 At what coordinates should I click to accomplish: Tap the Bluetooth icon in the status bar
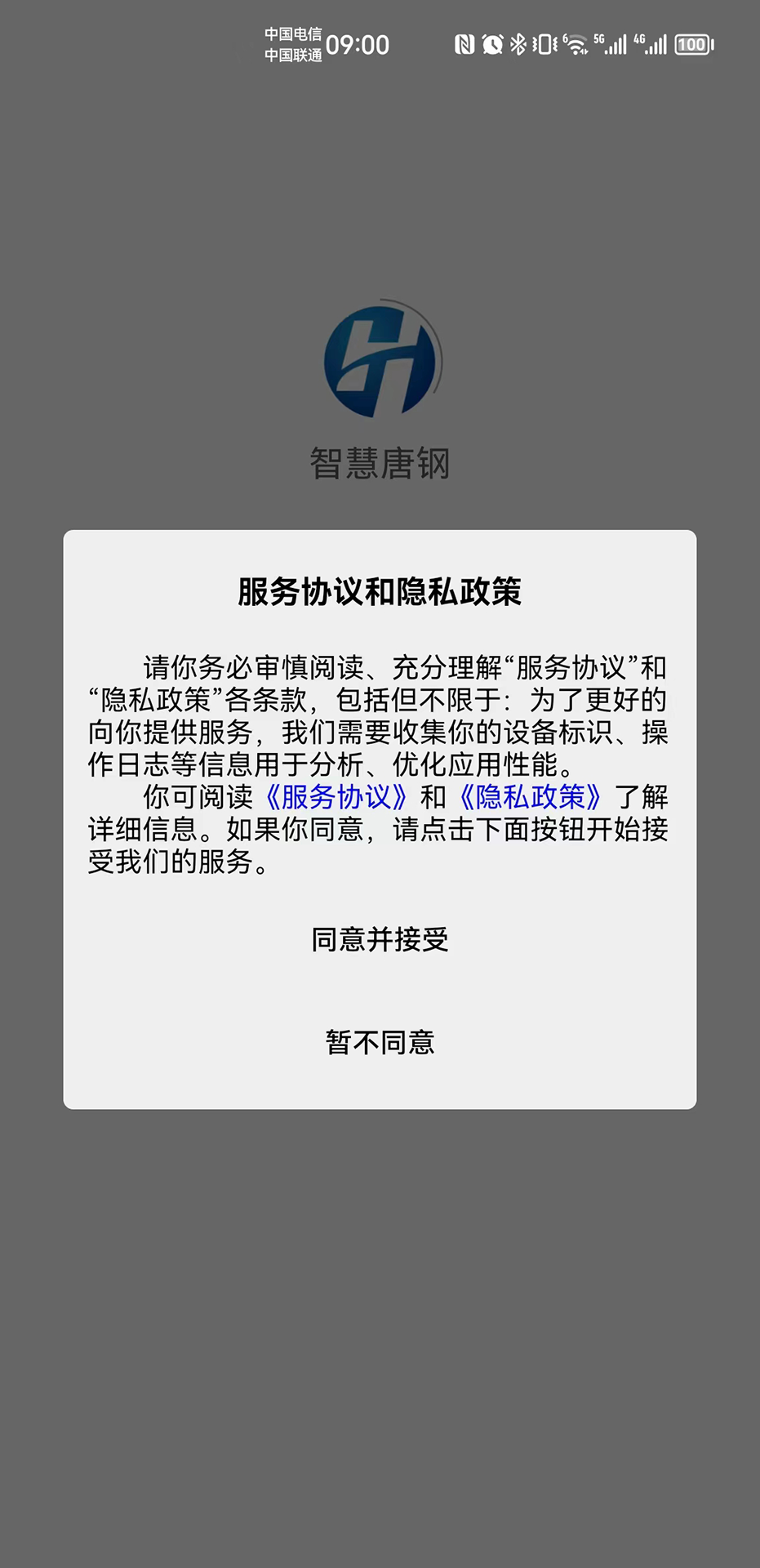pyautogui.click(x=517, y=42)
